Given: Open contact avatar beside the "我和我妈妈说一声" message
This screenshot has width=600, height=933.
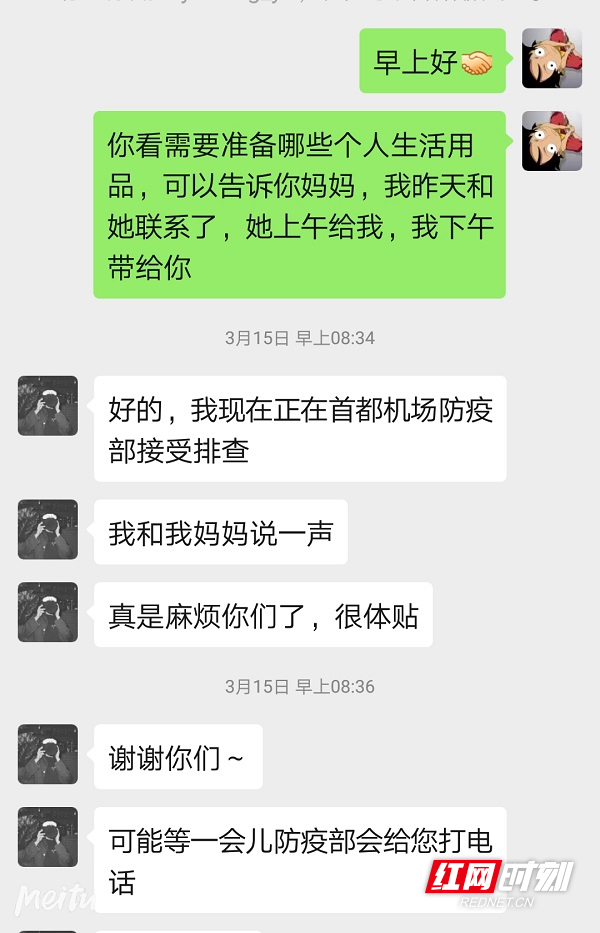Looking at the screenshot, I should (47, 529).
